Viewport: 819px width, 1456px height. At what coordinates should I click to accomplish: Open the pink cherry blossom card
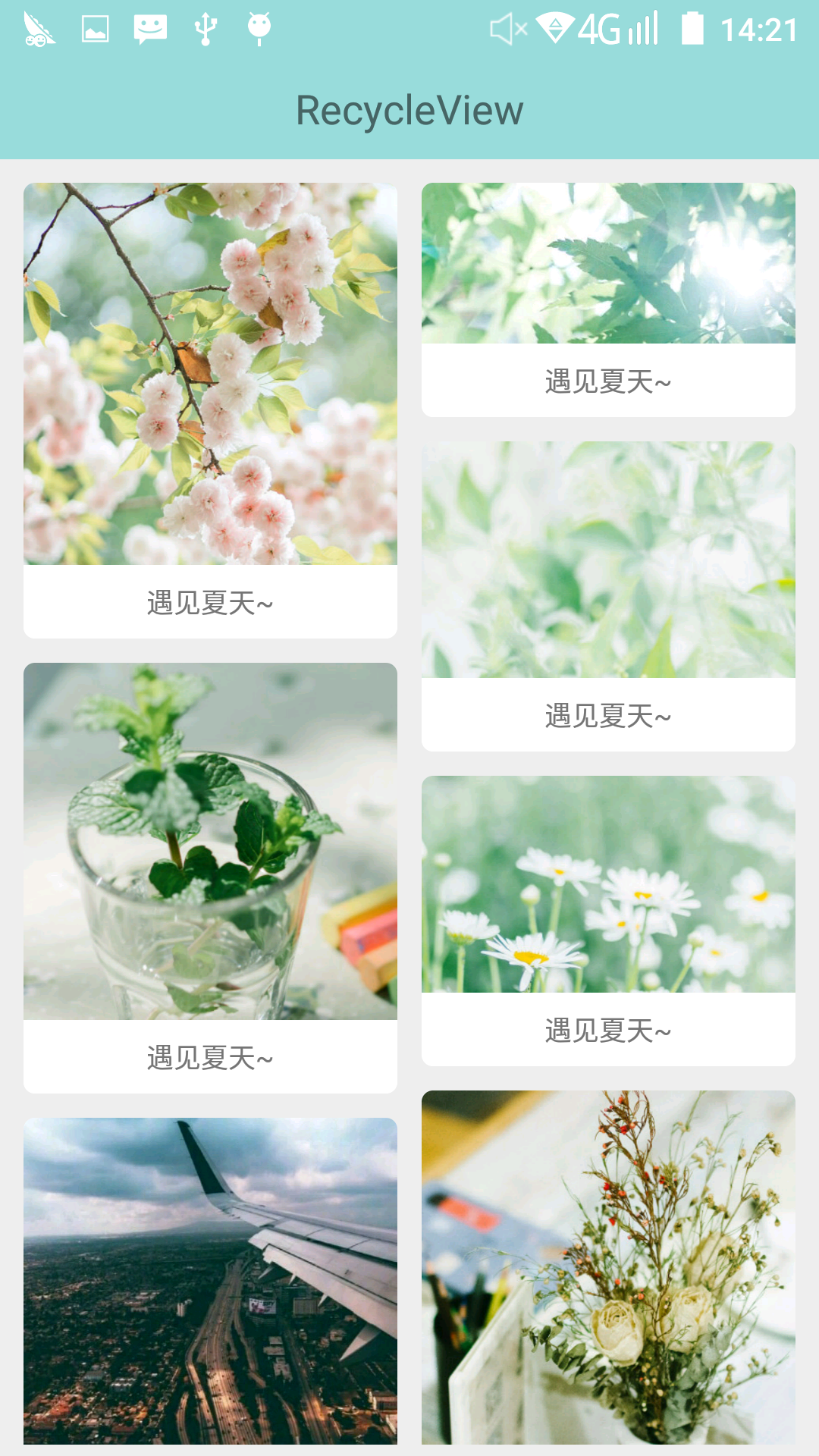(x=210, y=410)
